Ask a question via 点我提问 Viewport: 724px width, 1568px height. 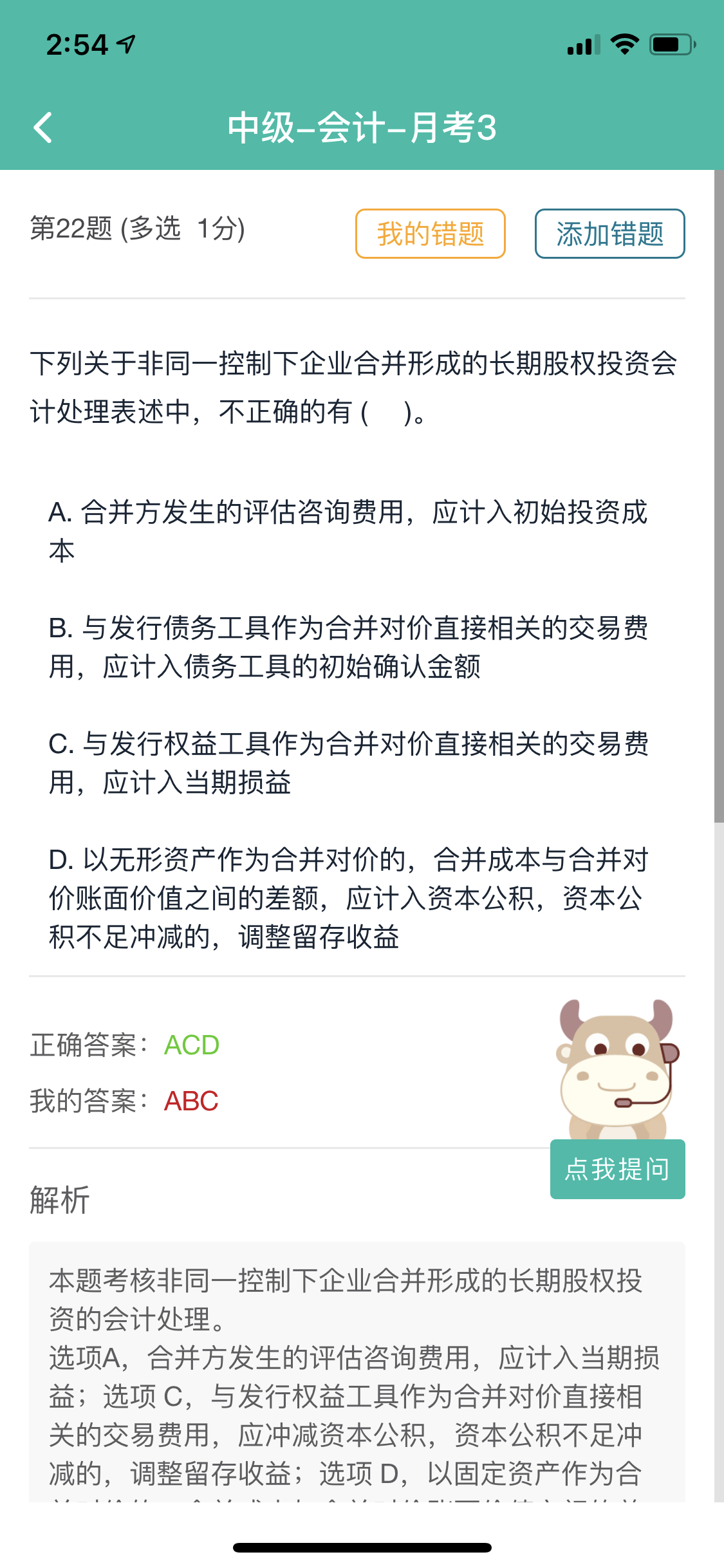tap(617, 1168)
